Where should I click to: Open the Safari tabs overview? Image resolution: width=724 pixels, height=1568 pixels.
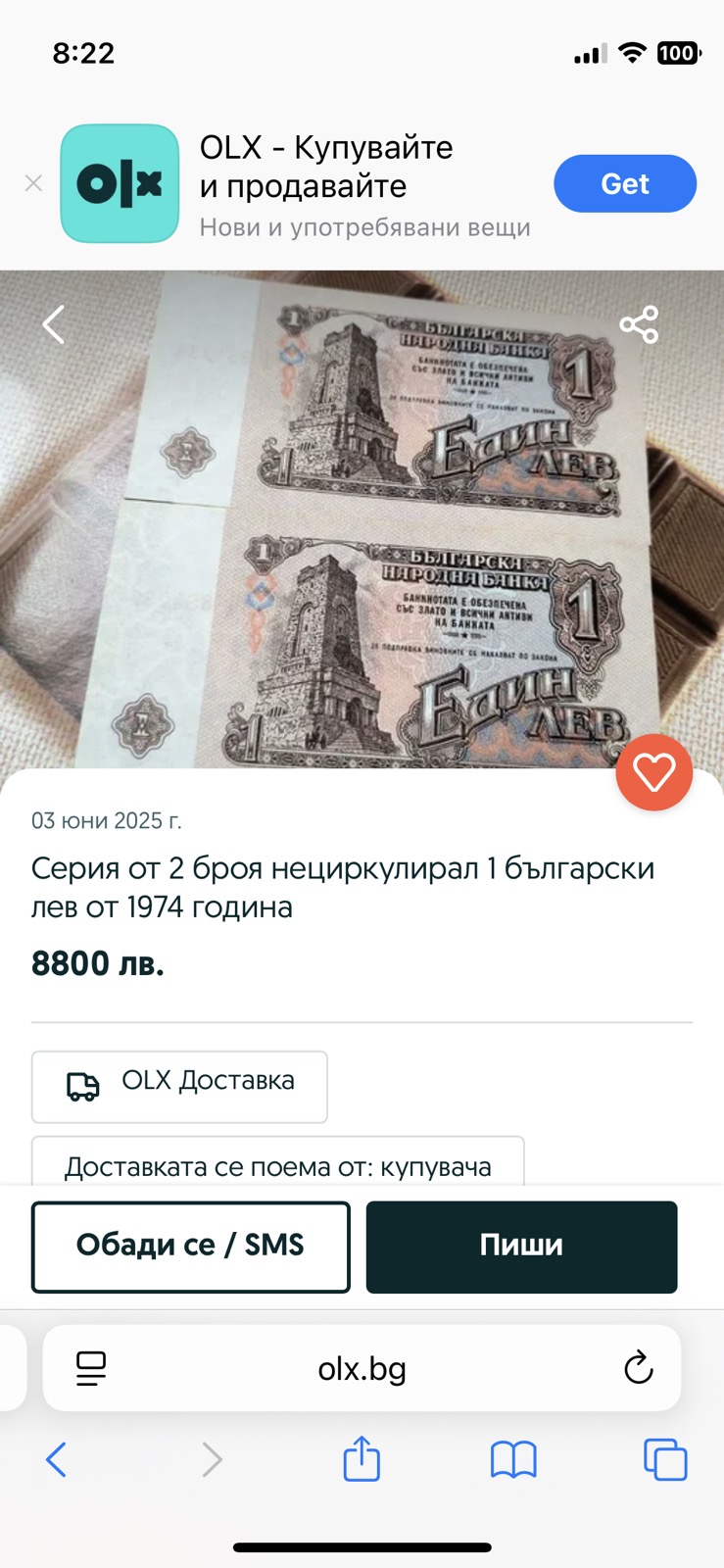(664, 1459)
